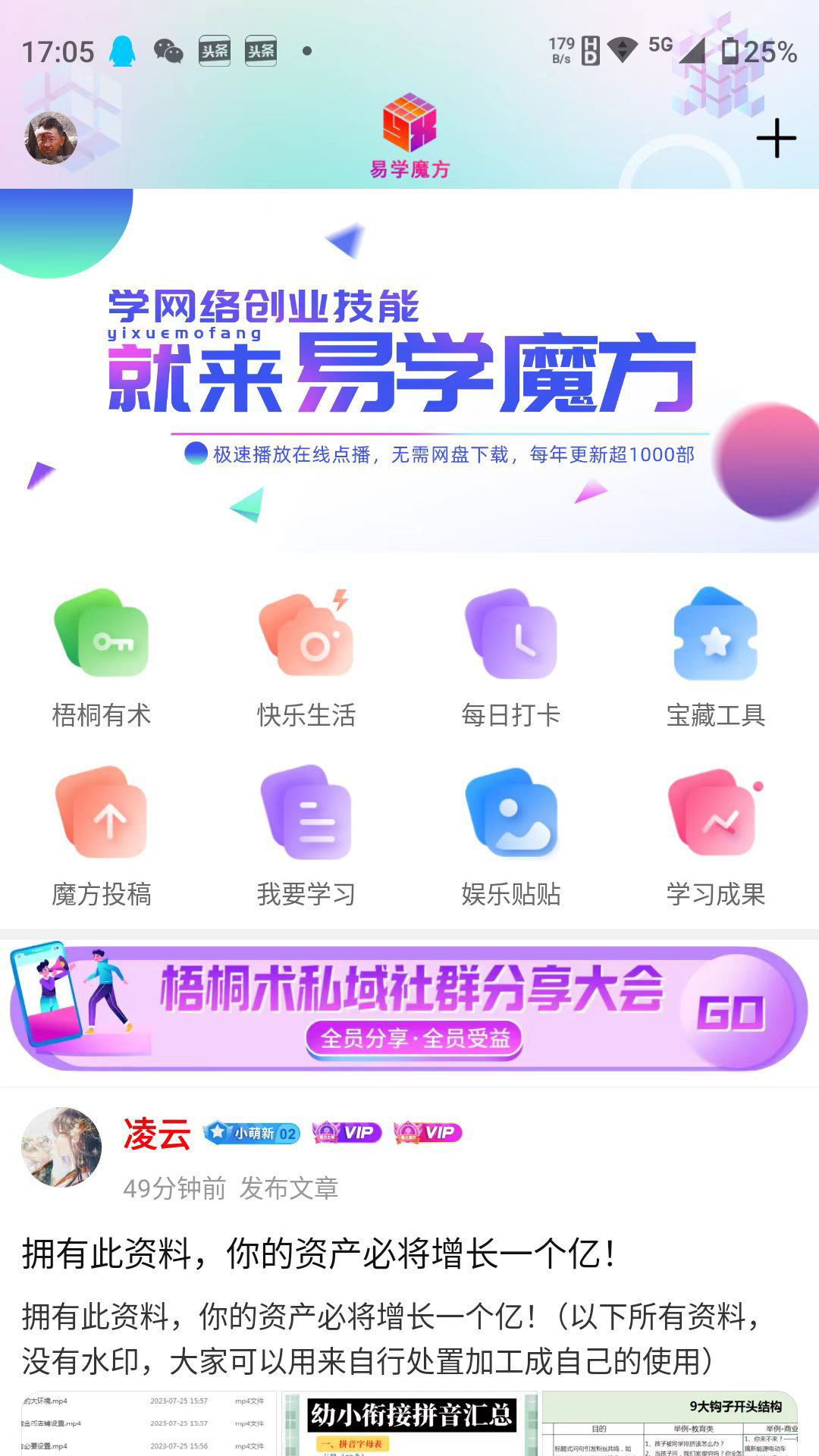Open the profile avatar at top left
This screenshot has width=819, height=1456.
point(51,138)
